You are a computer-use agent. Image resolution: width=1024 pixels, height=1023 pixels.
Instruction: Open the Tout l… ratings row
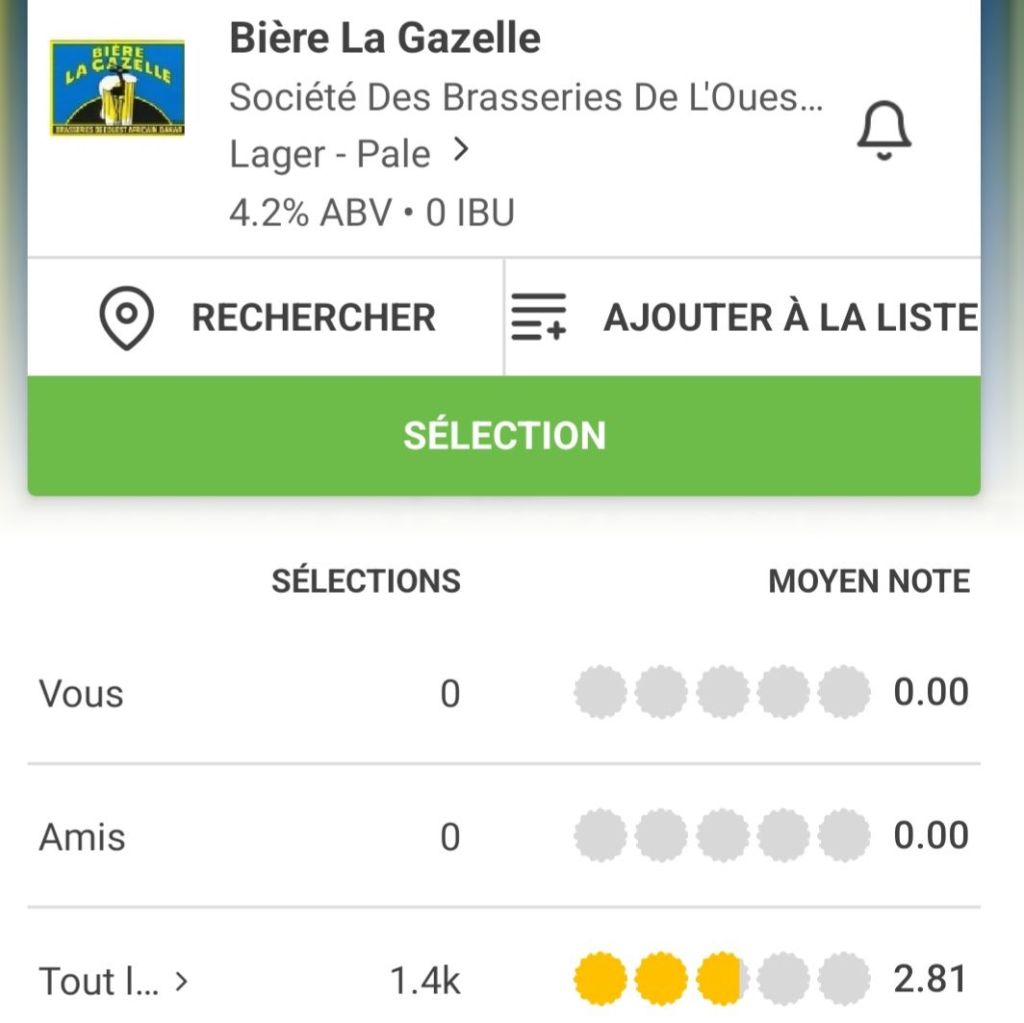click(x=112, y=981)
